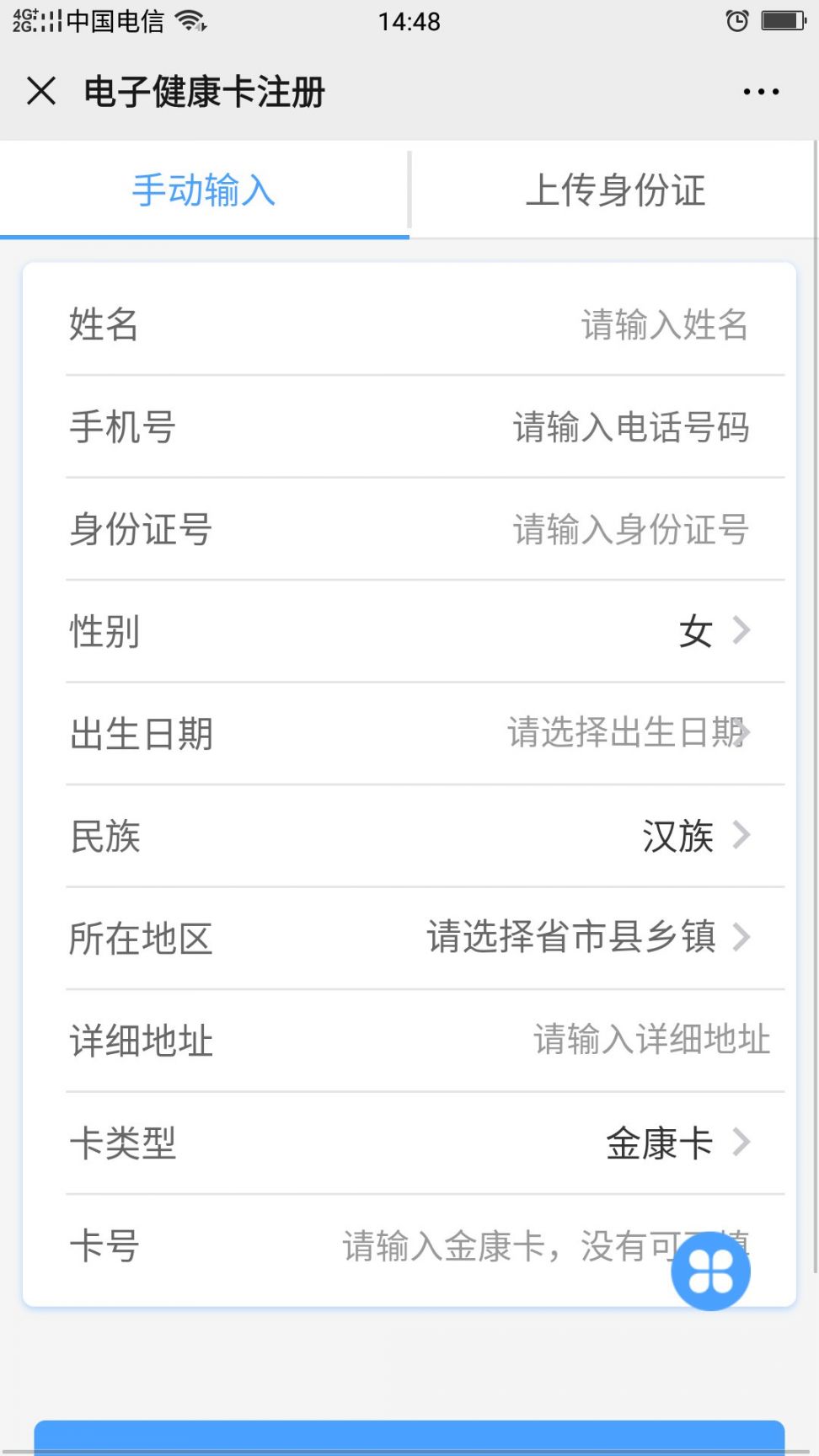Open the more options menu at top right
The height and width of the screenshot is (1456, 819).
[x=759, y=90]
